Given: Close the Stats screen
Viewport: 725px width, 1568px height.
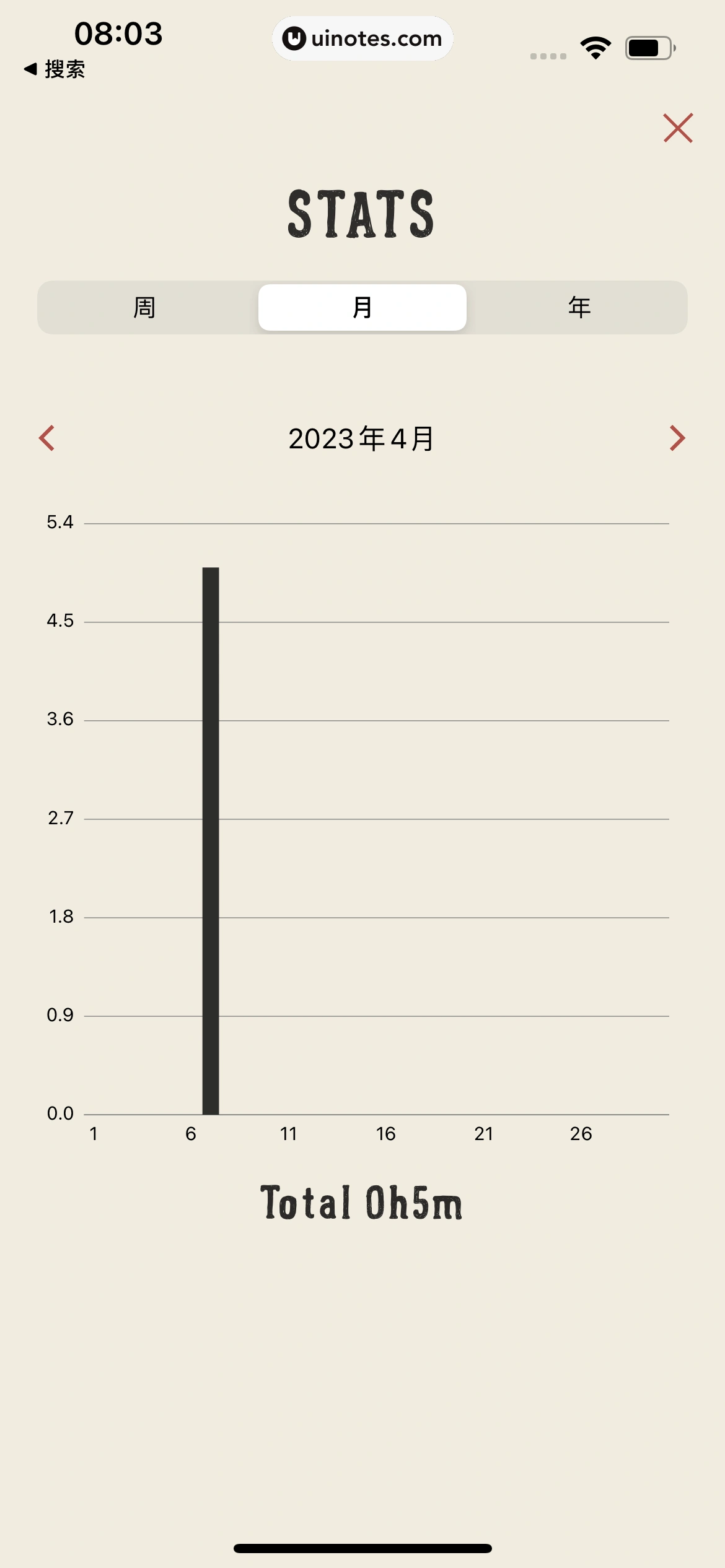Looking at the screenshot, I should (678, 128).
